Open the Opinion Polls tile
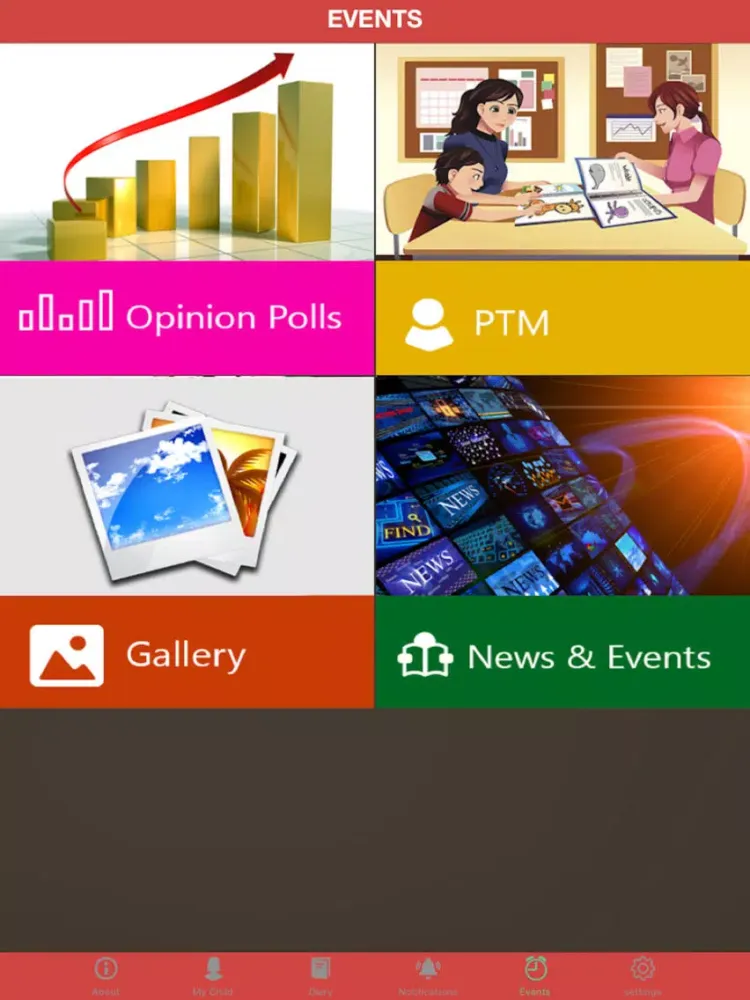Screen dimensions: 750x1000 point(187,318)
